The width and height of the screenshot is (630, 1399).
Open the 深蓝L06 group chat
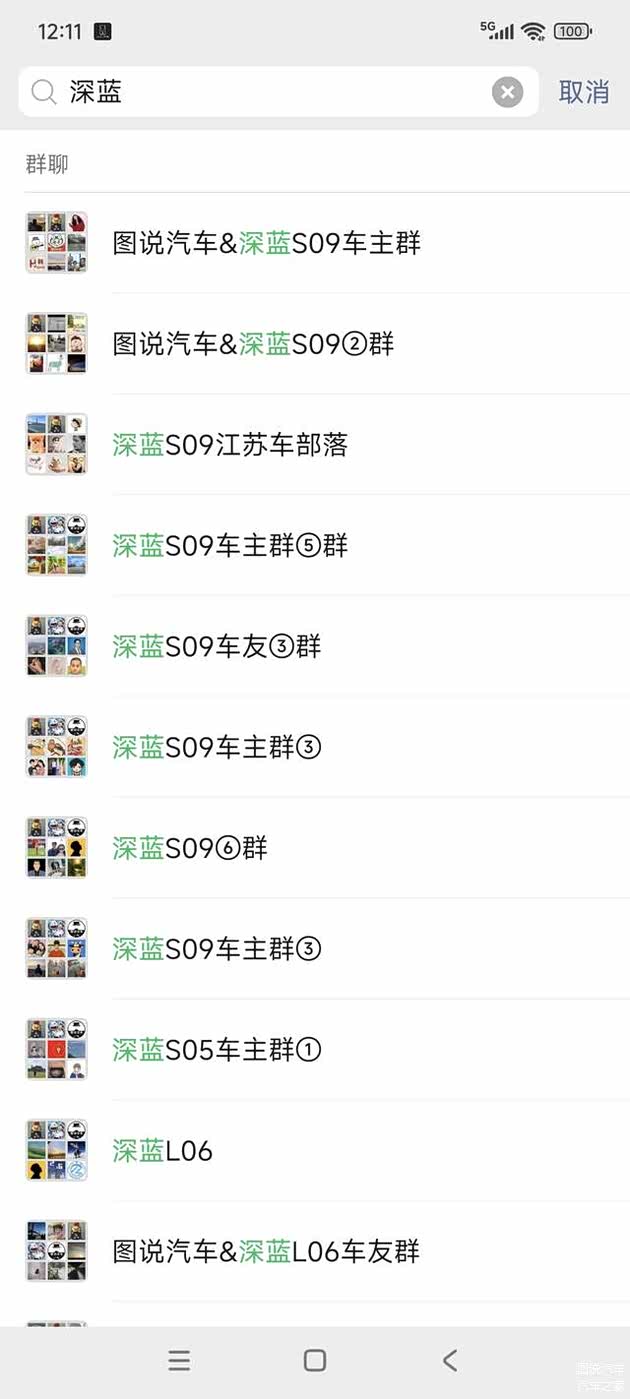point(163,1151)
